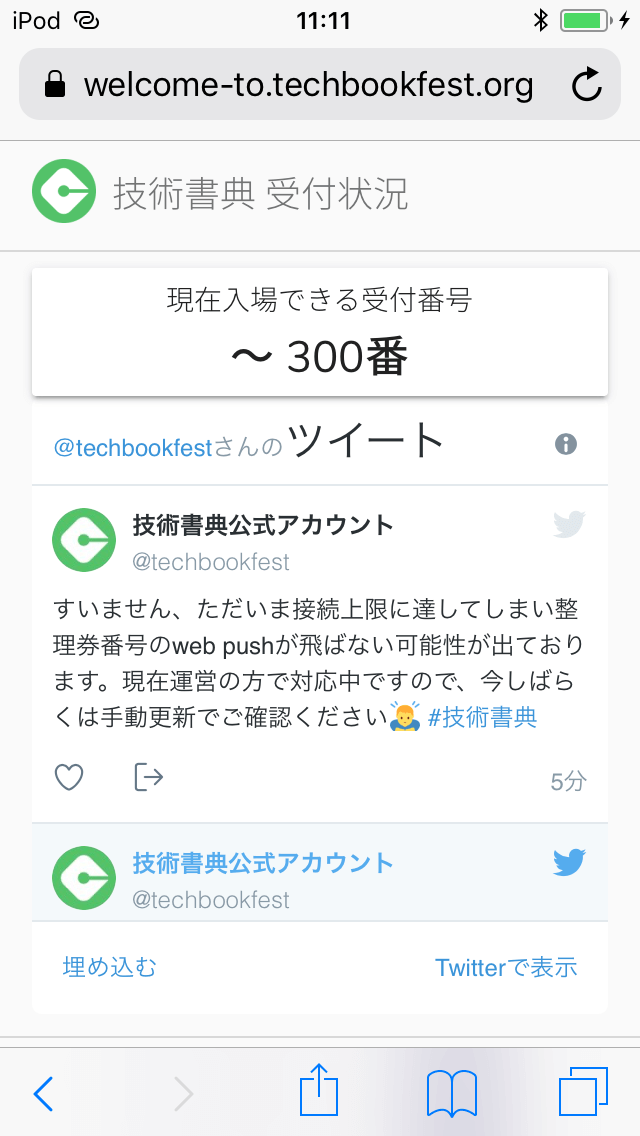Screen dimensions: 640x1136
Task: Open the @techbookfest profile link
Action: [x=133, y=448]
